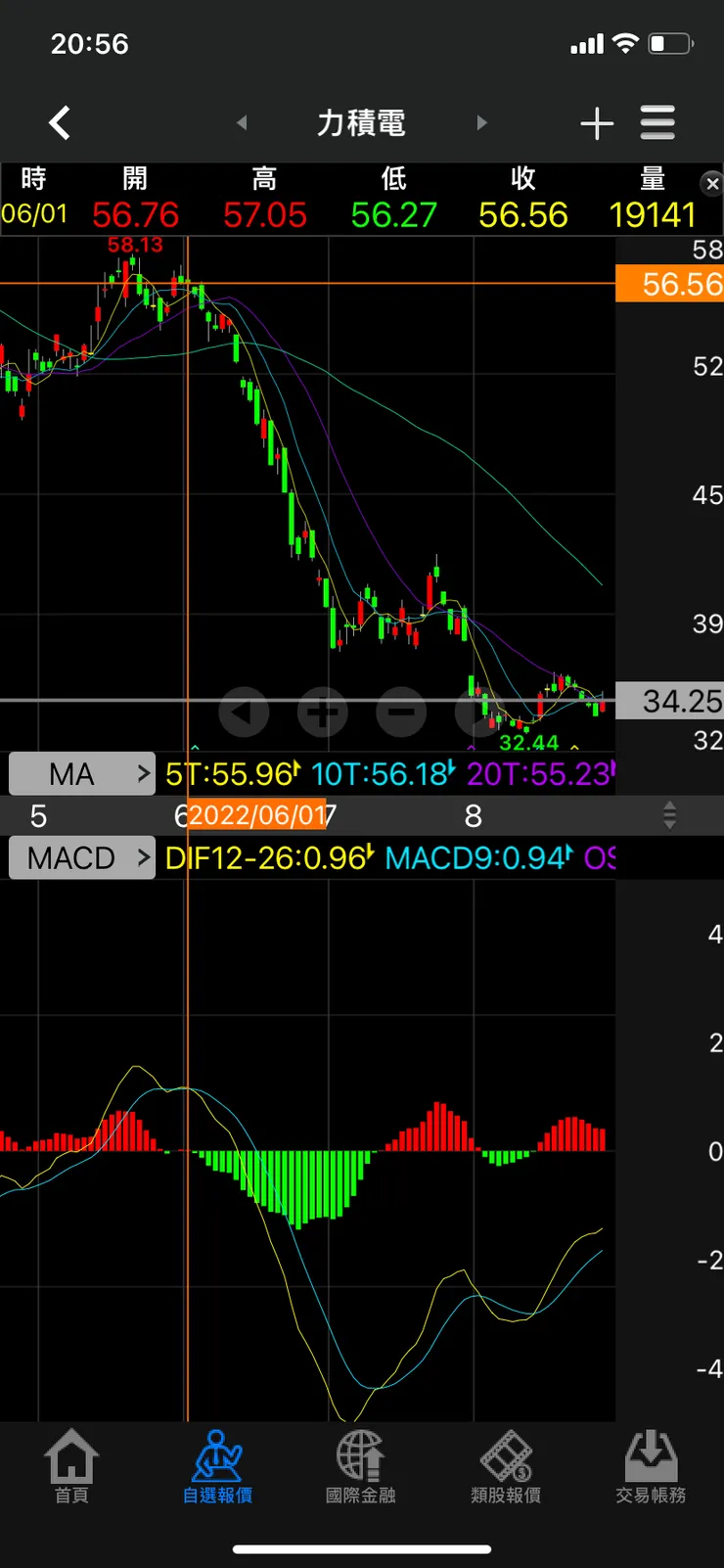Zoom out the chart with round minus button
Screen dimensions: 724x1568
click(401, 713)
